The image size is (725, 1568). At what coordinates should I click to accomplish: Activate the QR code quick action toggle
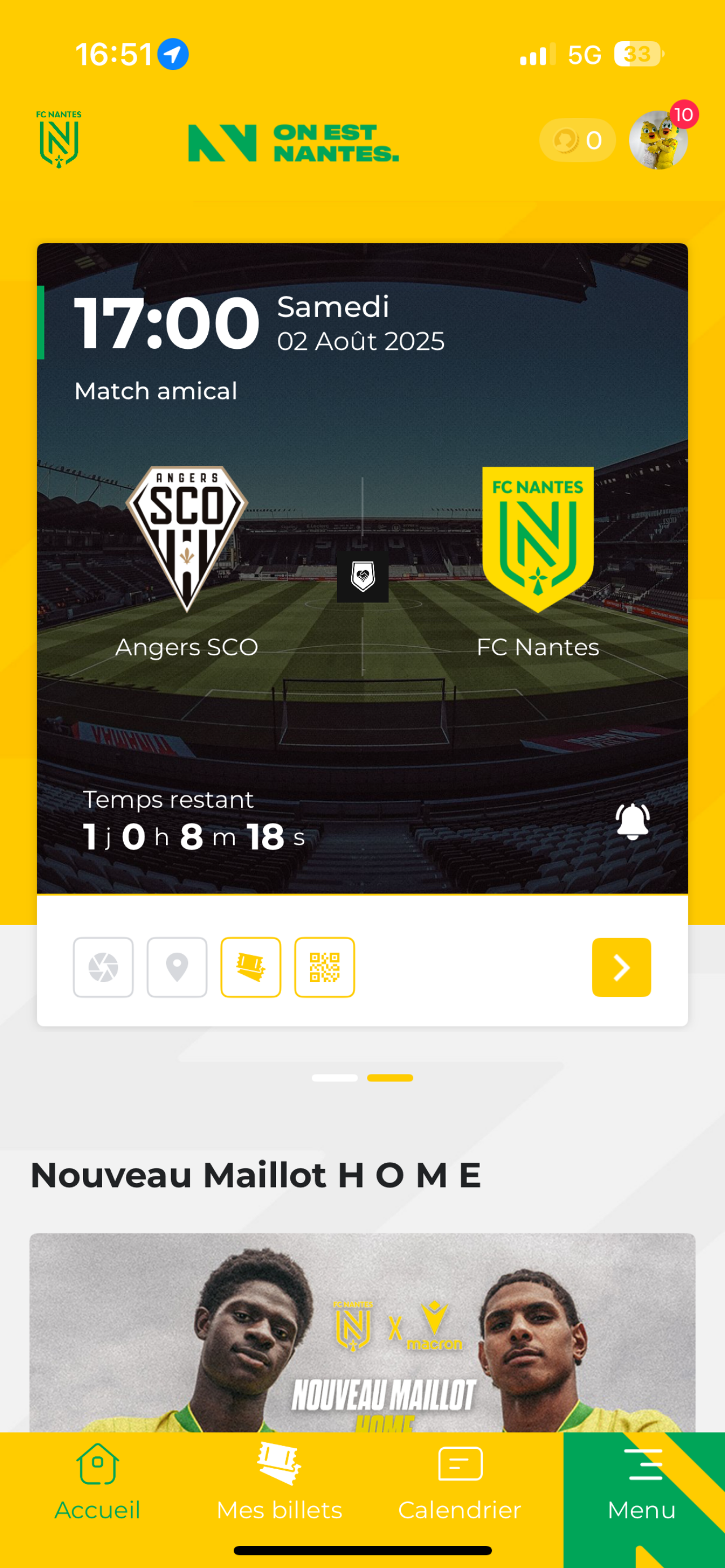tap(325, 968)
